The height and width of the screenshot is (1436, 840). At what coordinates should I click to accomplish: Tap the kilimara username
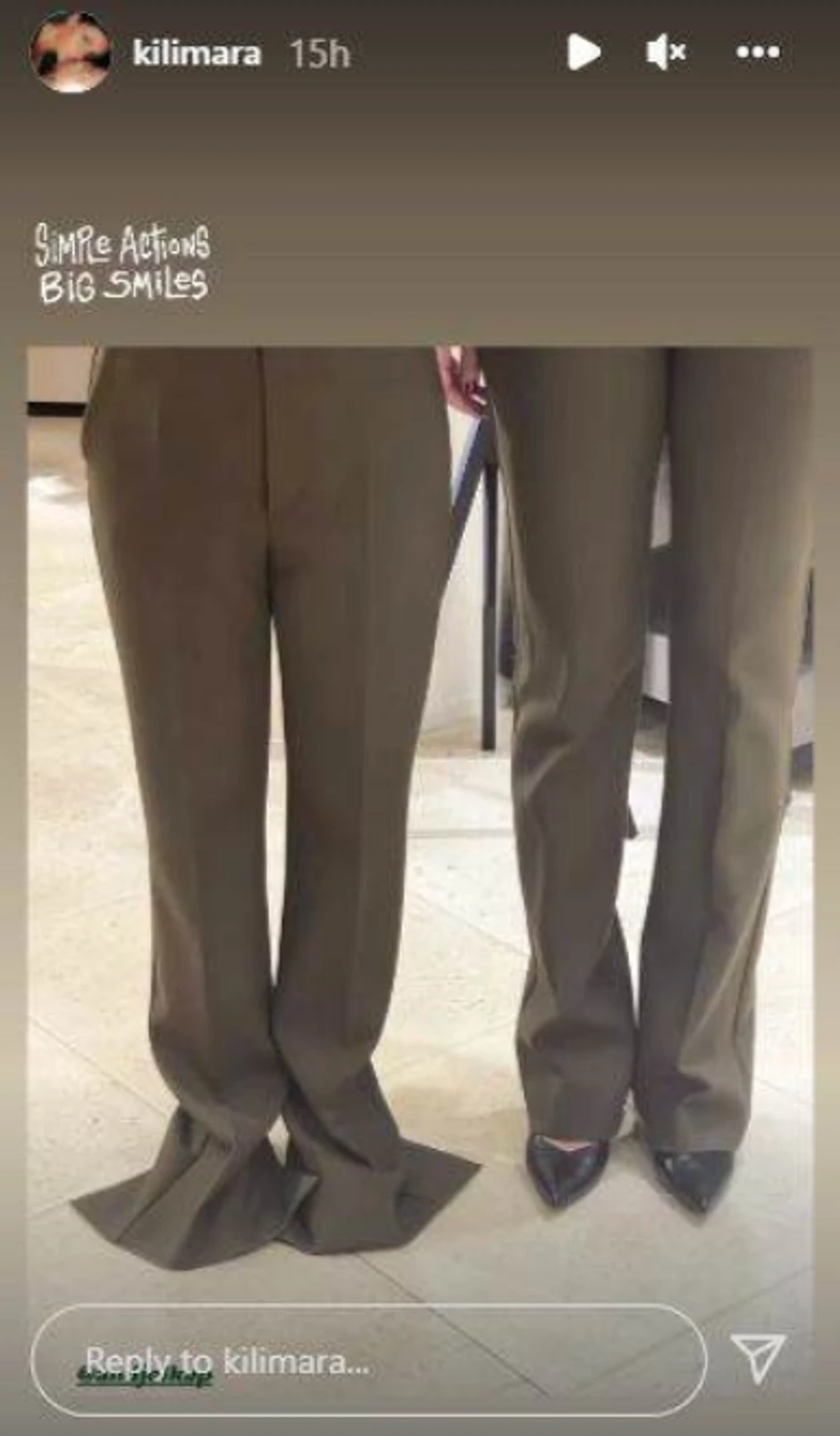point(197,54)
